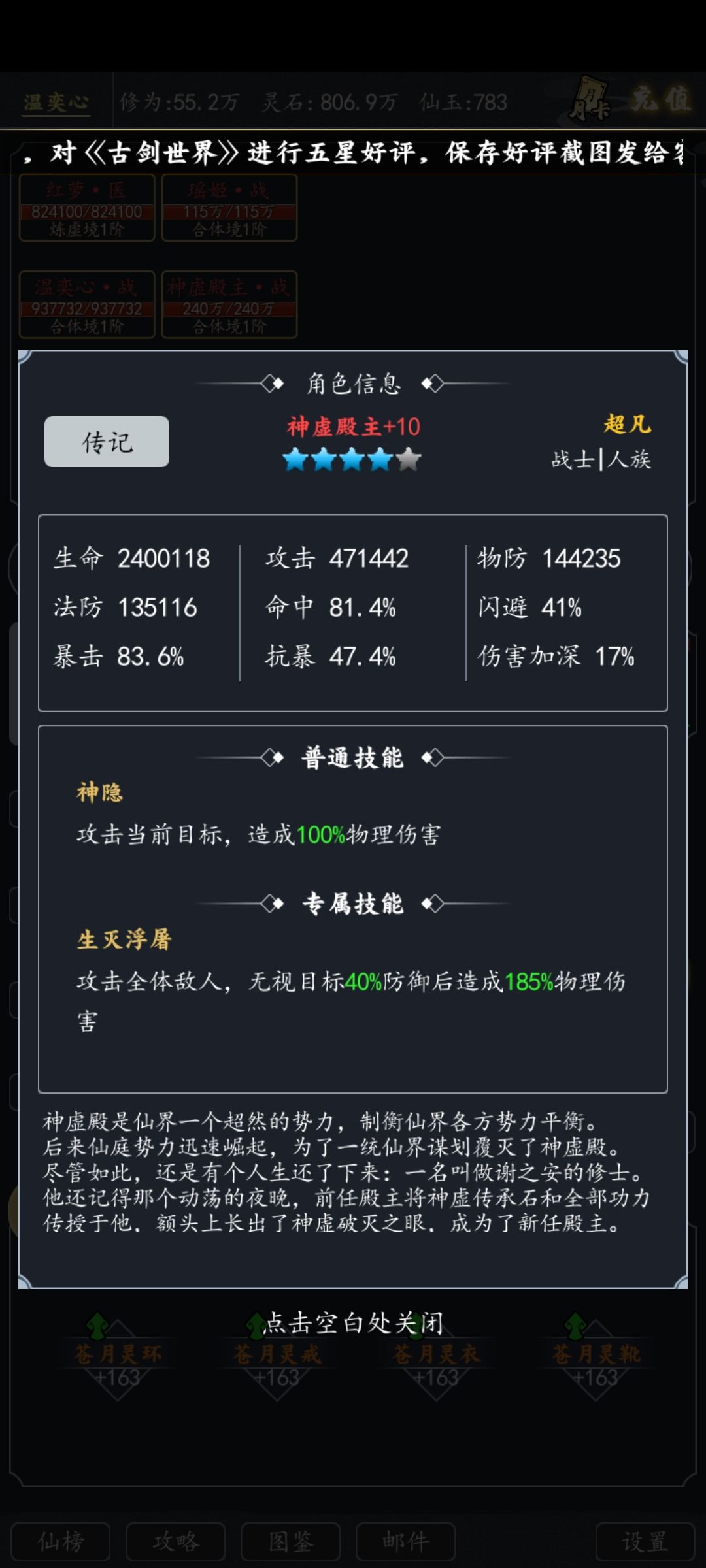The image size is (706, 1568).
Task: Open the 传记 biography
Action: click(107, 442)
